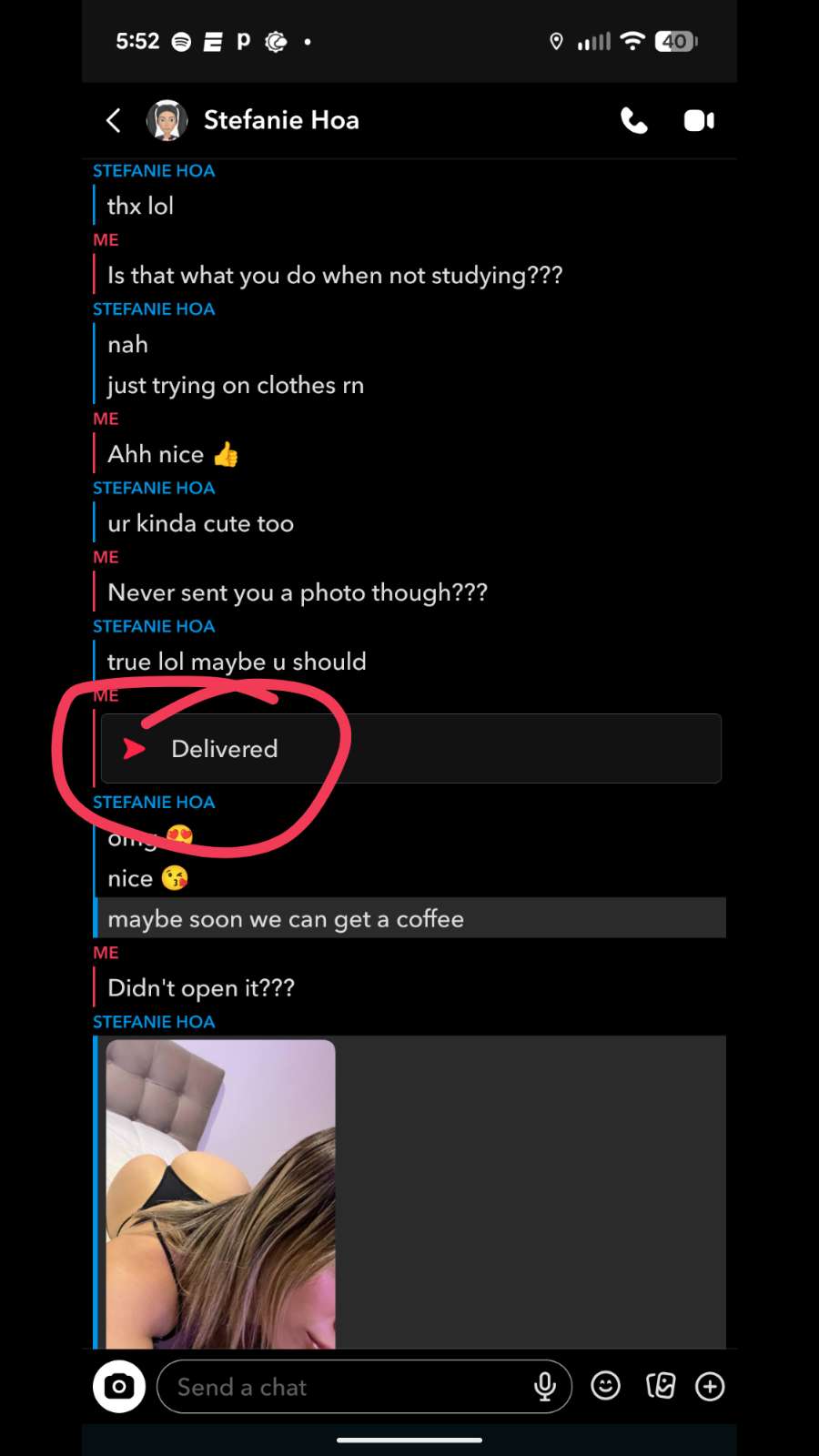Open the received photo in chat

tap(220, 1192)
